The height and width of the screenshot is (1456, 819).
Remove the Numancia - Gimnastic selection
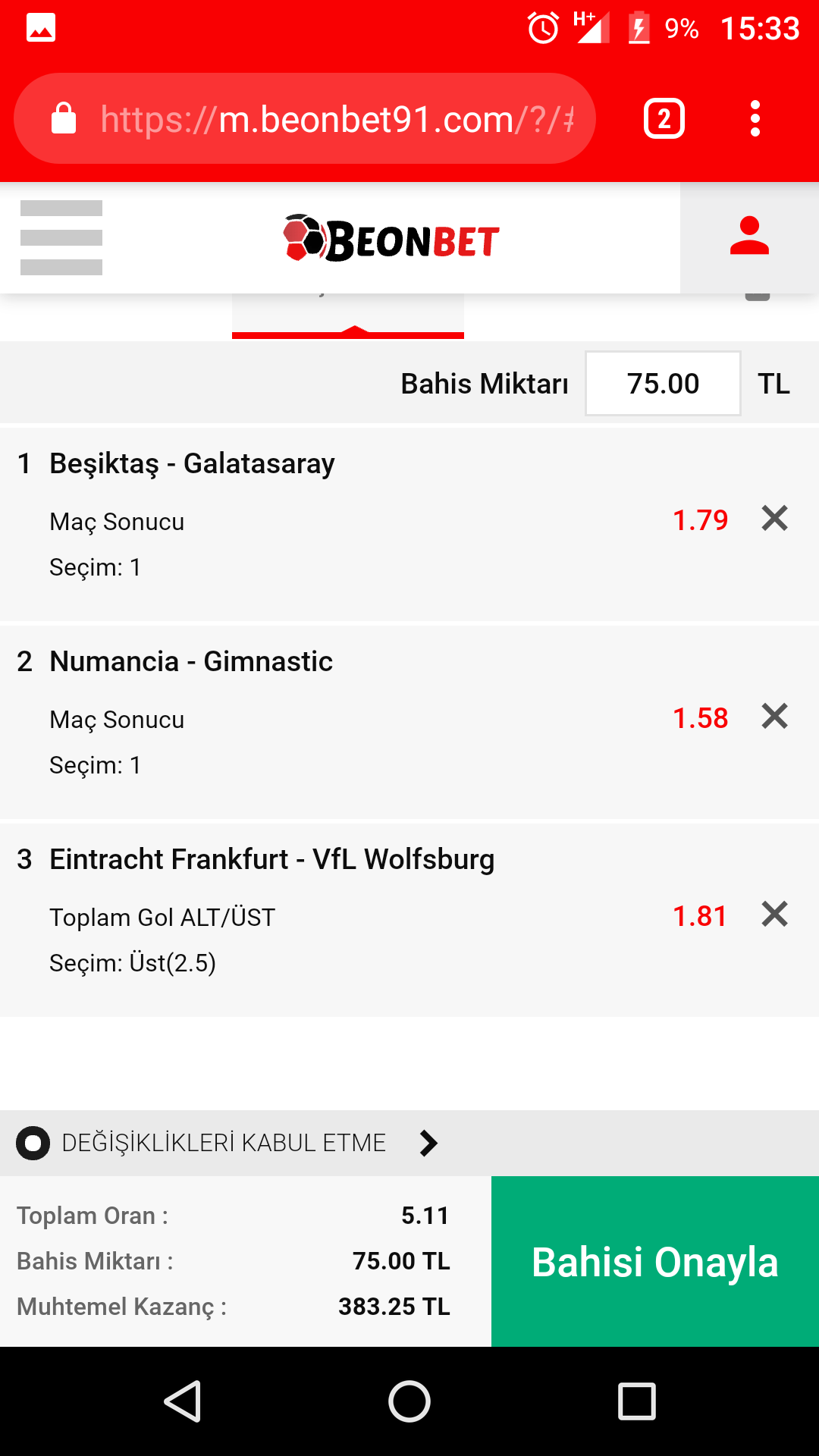[774, 717]
